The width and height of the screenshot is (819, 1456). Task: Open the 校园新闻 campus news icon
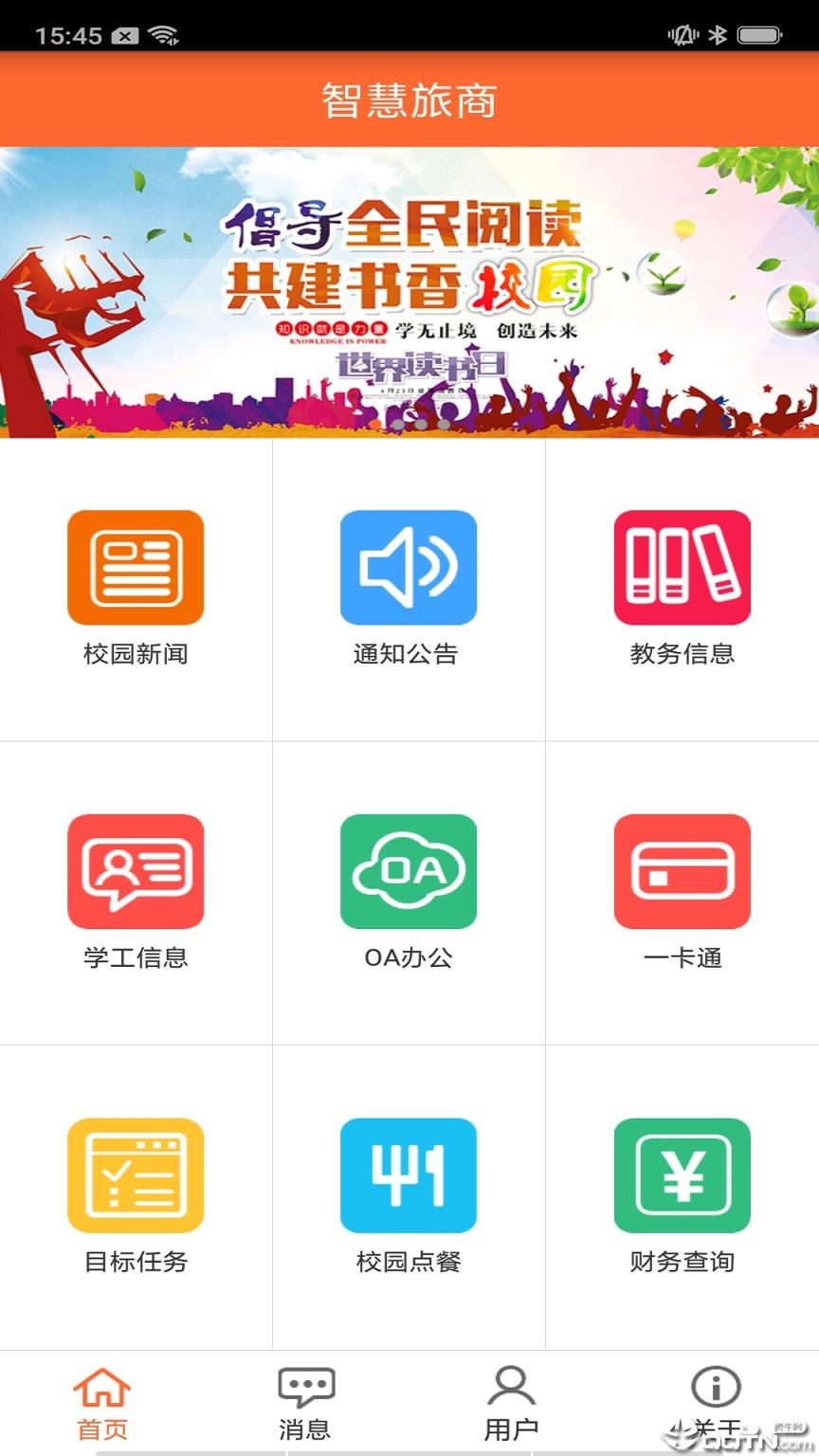136,567
